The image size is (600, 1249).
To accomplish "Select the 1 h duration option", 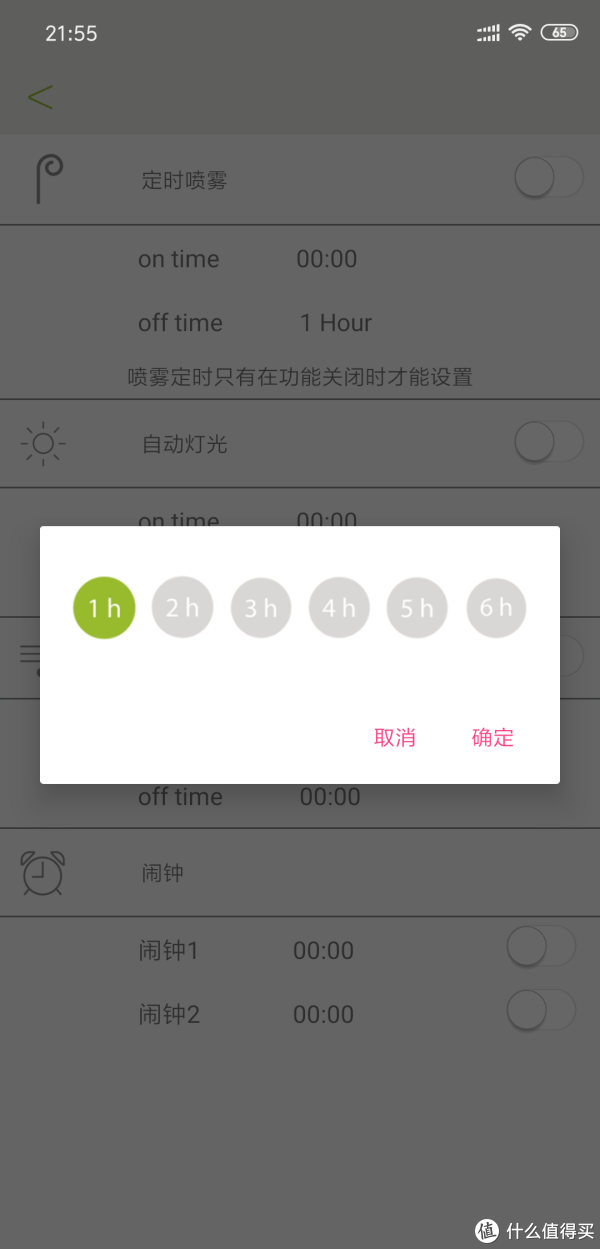I will [x=104, y=608].
